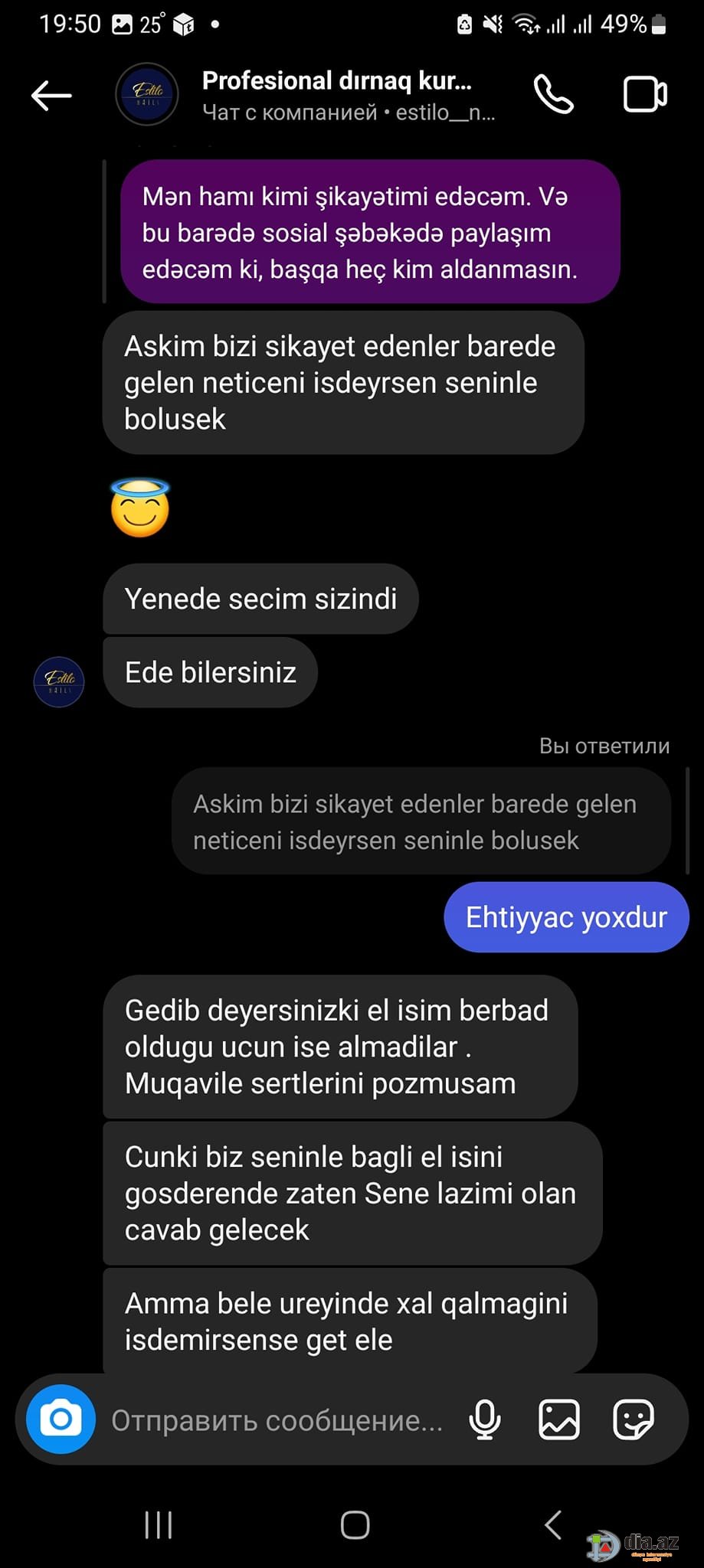704x1568 pixels.
Task: Attach a photo from gallery
Action: pos(559,1419)
